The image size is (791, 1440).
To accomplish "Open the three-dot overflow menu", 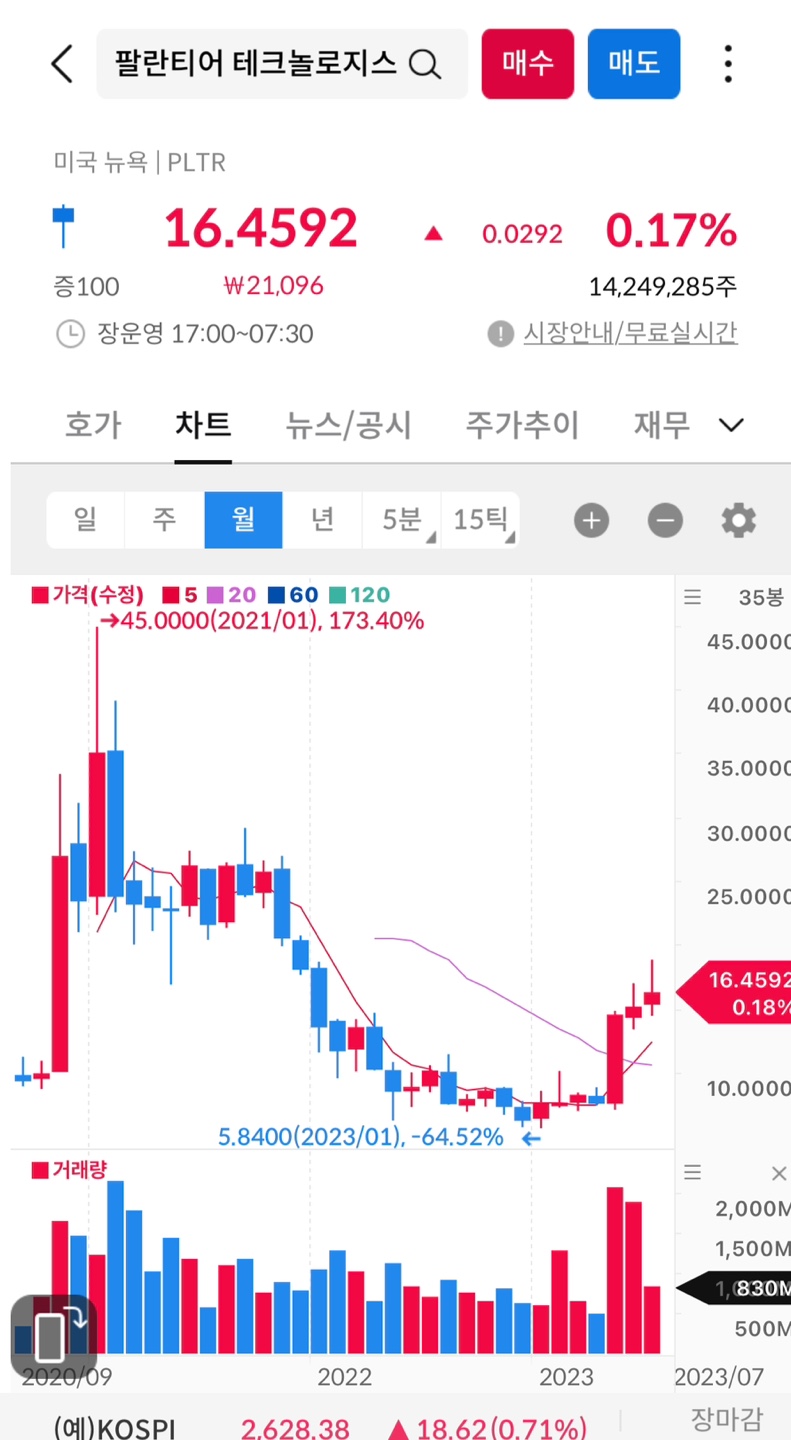I will [x=728, y=64].
